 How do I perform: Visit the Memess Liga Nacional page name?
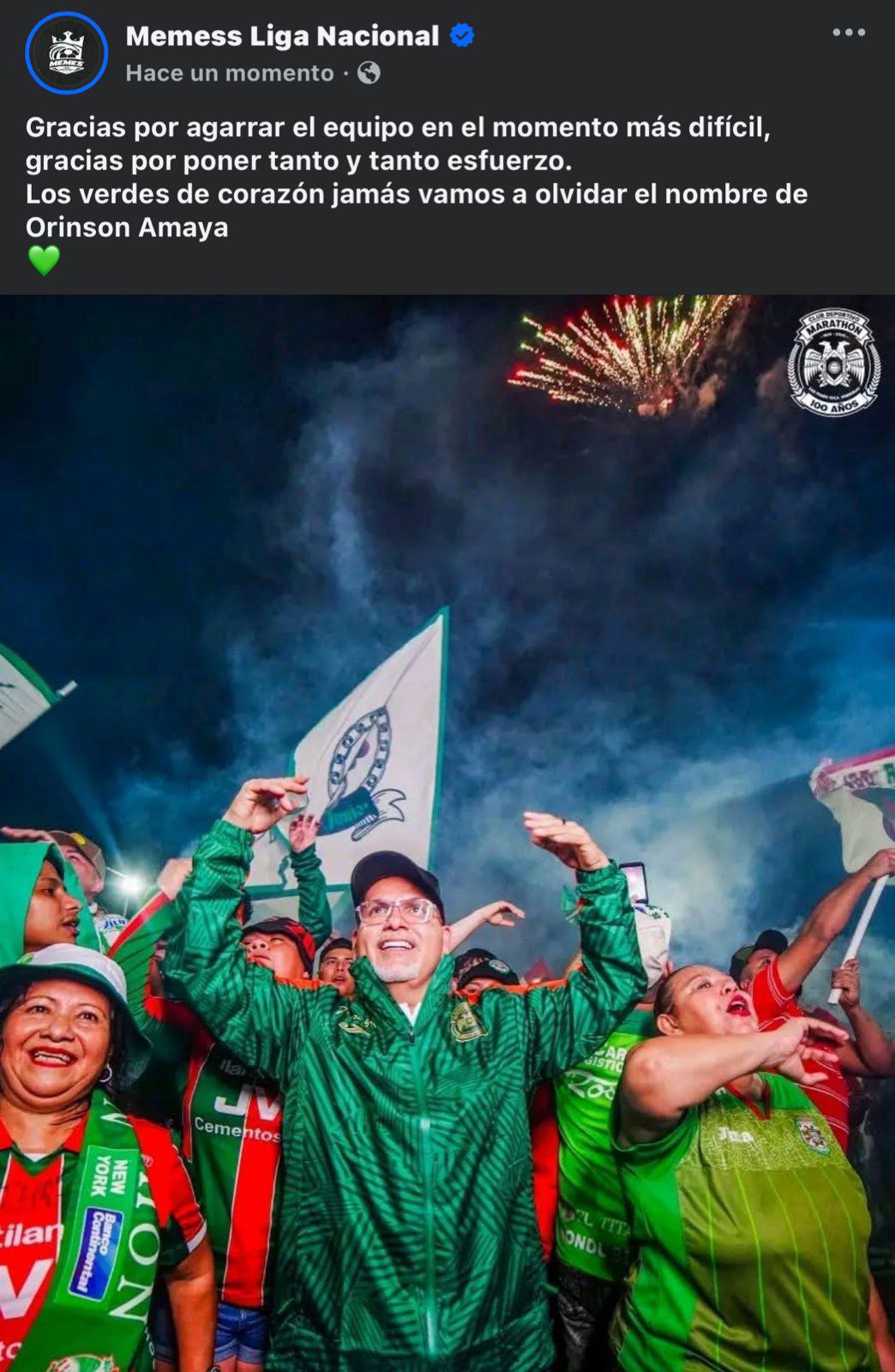[x=282, y=36]
